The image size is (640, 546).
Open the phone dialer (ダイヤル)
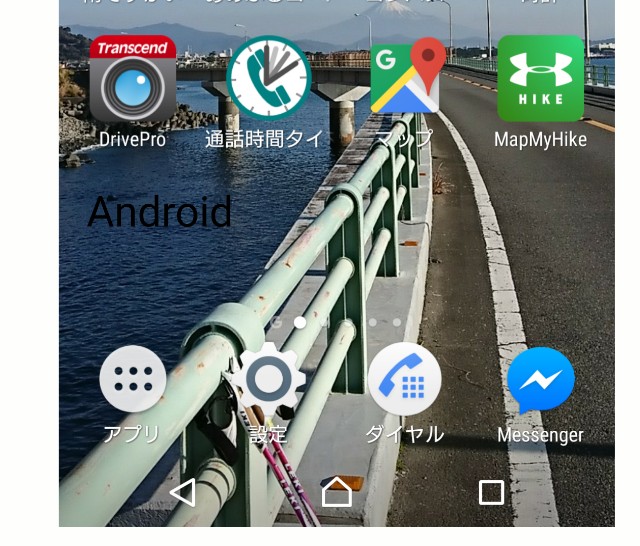[405, 380]
